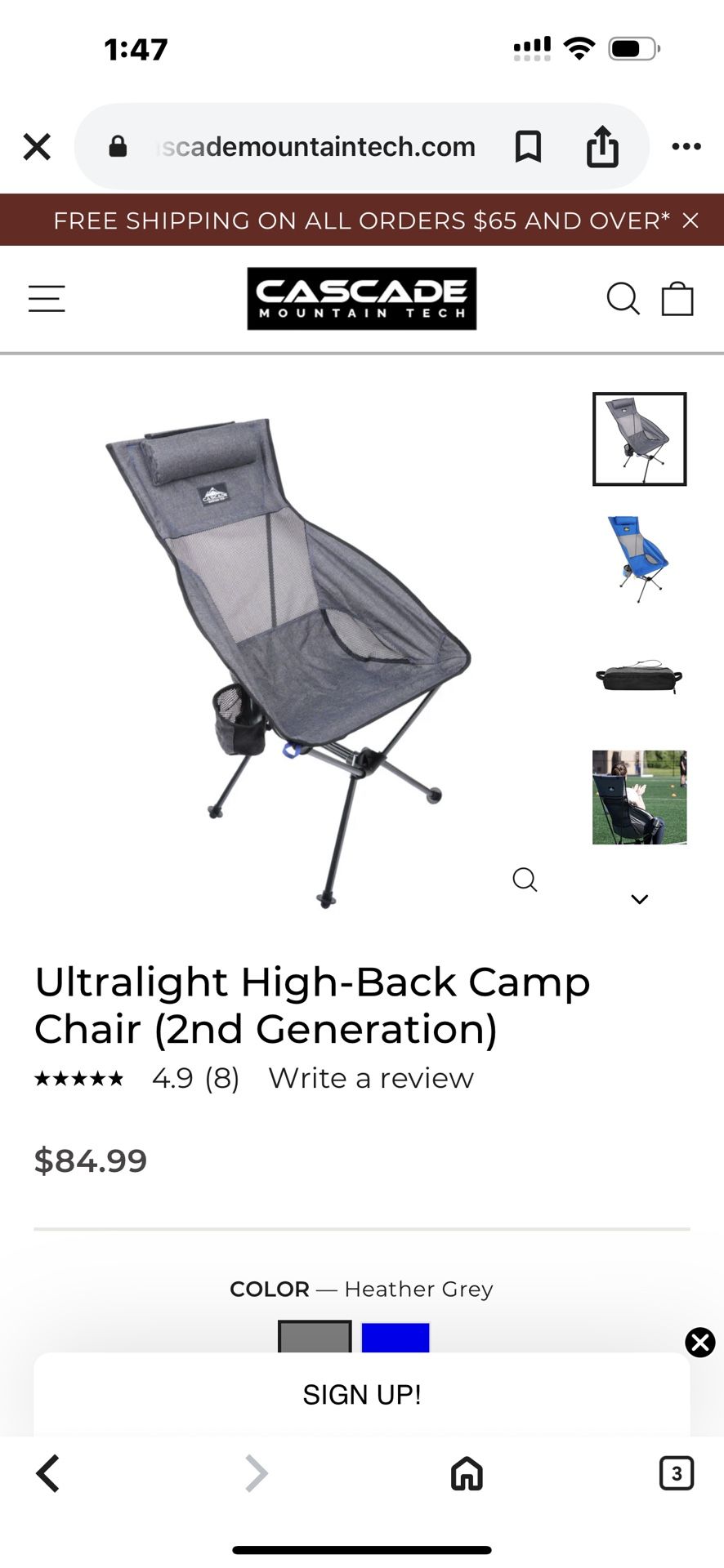Open the Write a review link
The height and width of the screenshot is (1568, 724).
(371, 1078)
